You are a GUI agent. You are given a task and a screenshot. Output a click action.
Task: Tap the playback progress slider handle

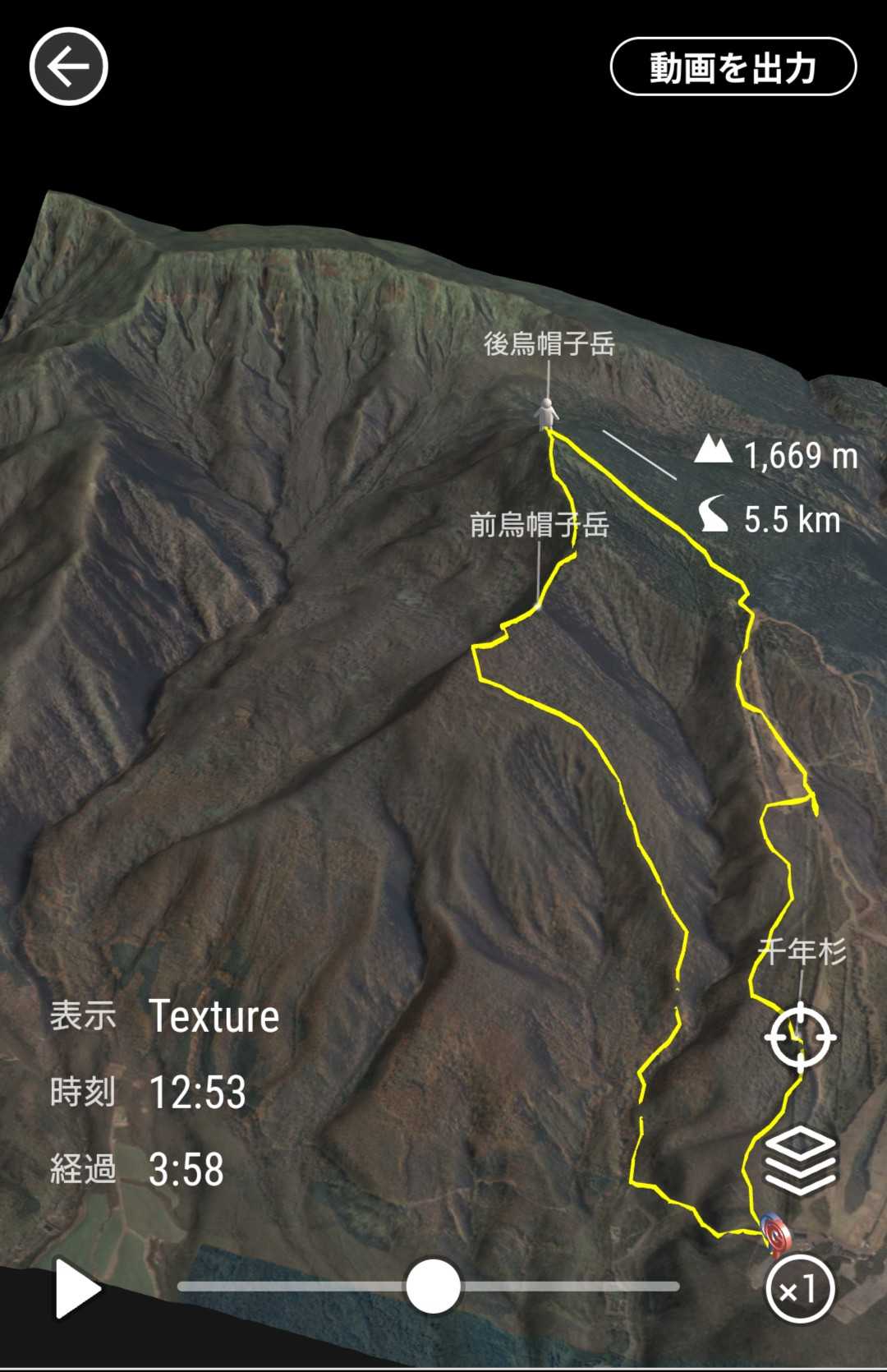(x=433, y=1286)
